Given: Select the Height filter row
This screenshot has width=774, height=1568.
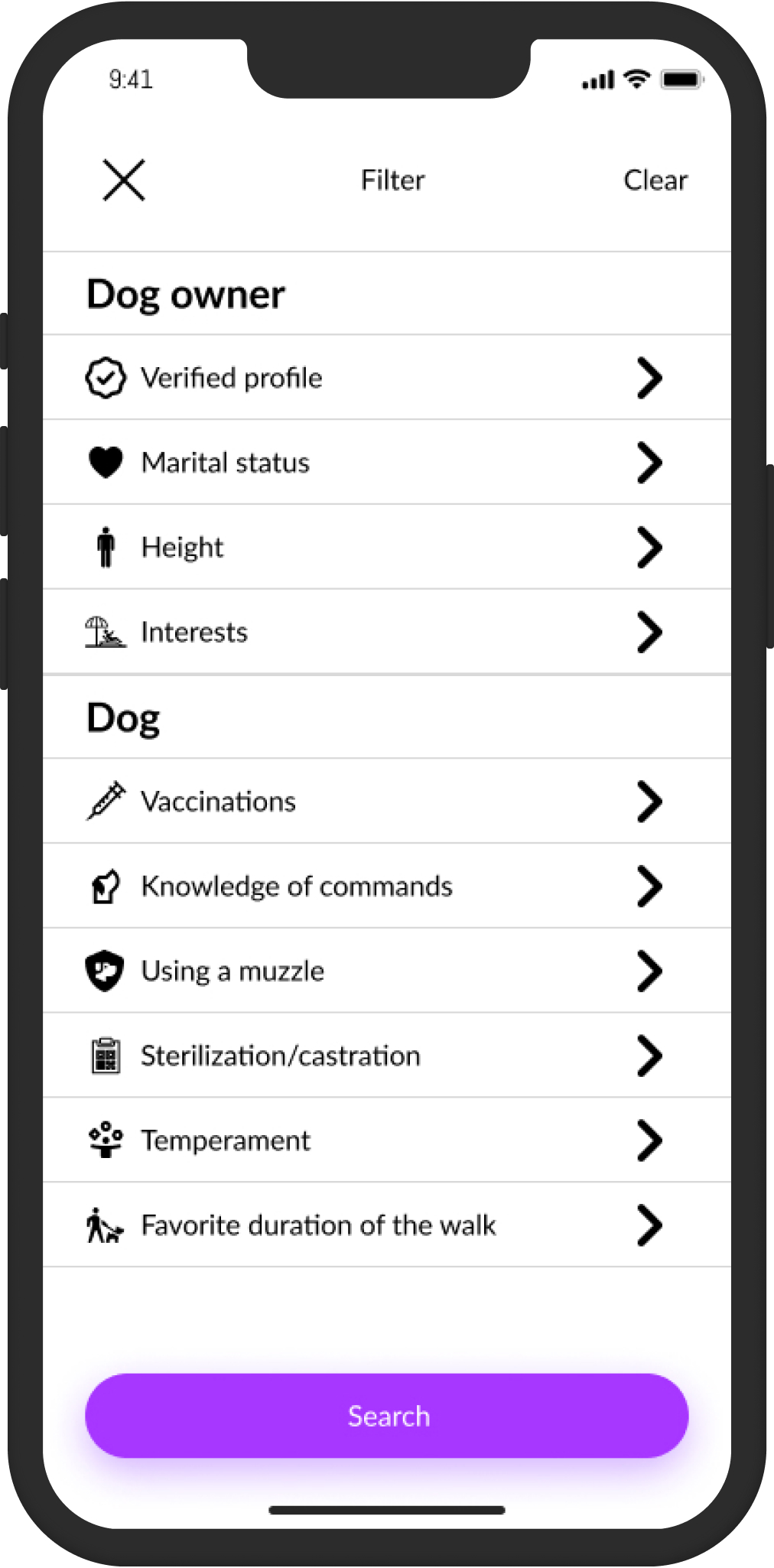Looking at the screenshot, I should [x=387, y=547].
